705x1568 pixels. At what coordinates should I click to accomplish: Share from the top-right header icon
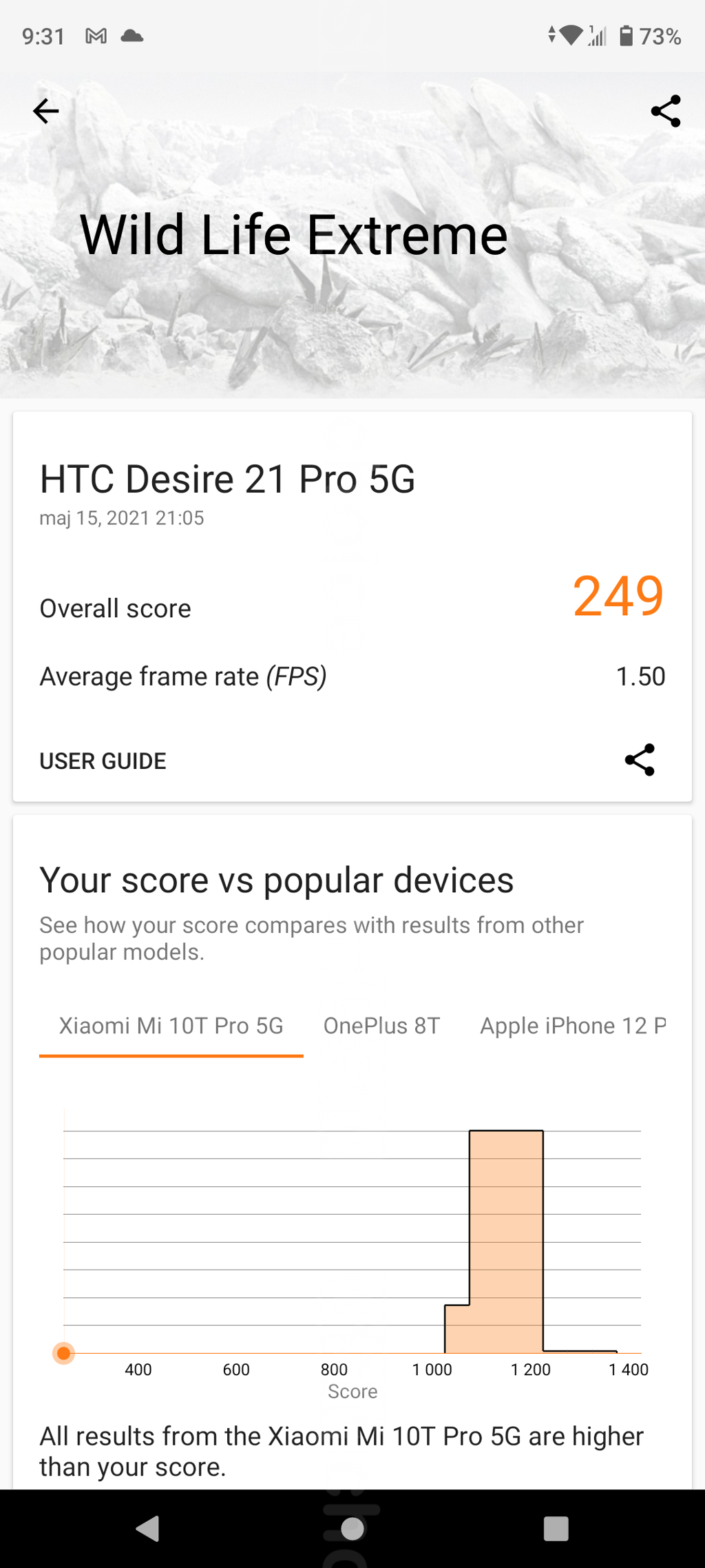(x=665, y=111)
